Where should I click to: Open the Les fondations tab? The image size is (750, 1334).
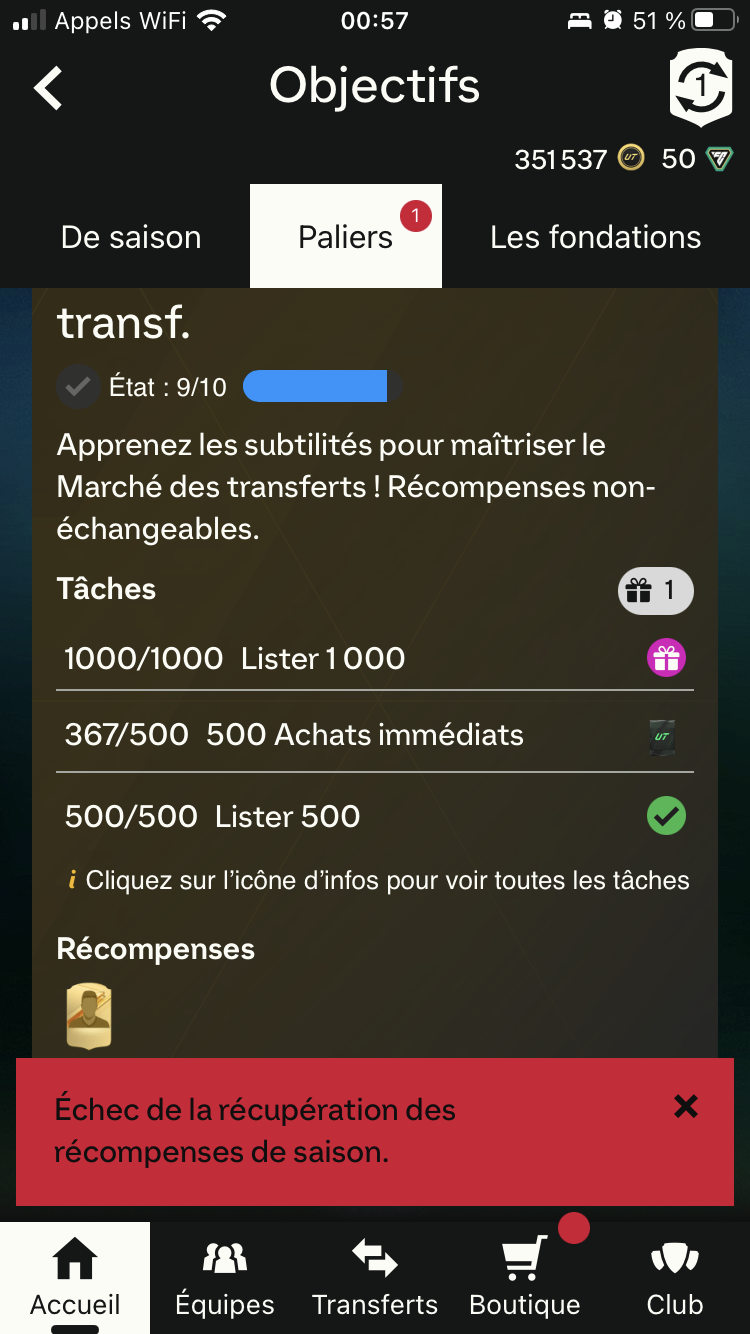[x=595, y=237]
